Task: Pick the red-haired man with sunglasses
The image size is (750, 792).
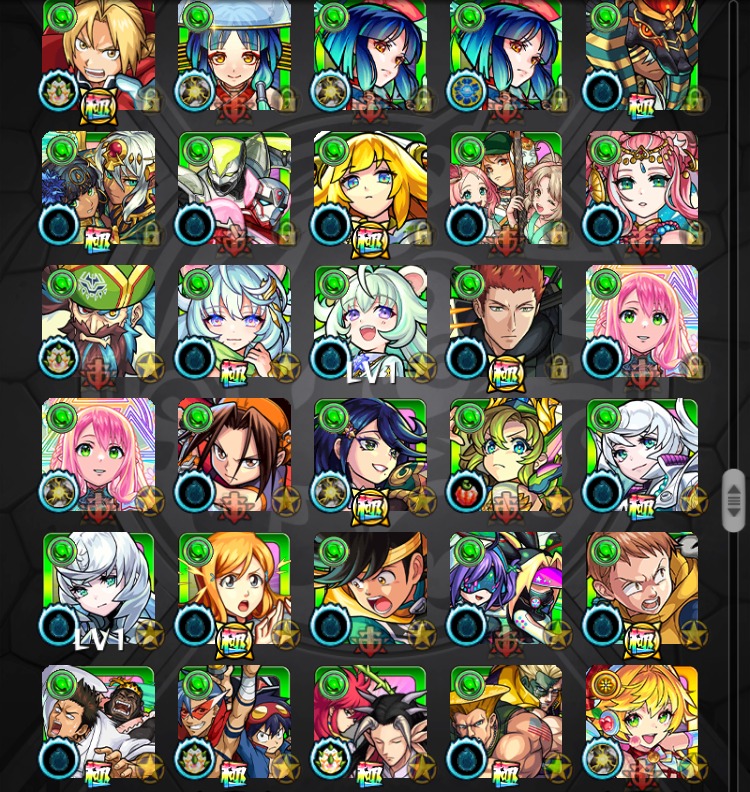Action: pyautogui.click(x=506, y=321)
